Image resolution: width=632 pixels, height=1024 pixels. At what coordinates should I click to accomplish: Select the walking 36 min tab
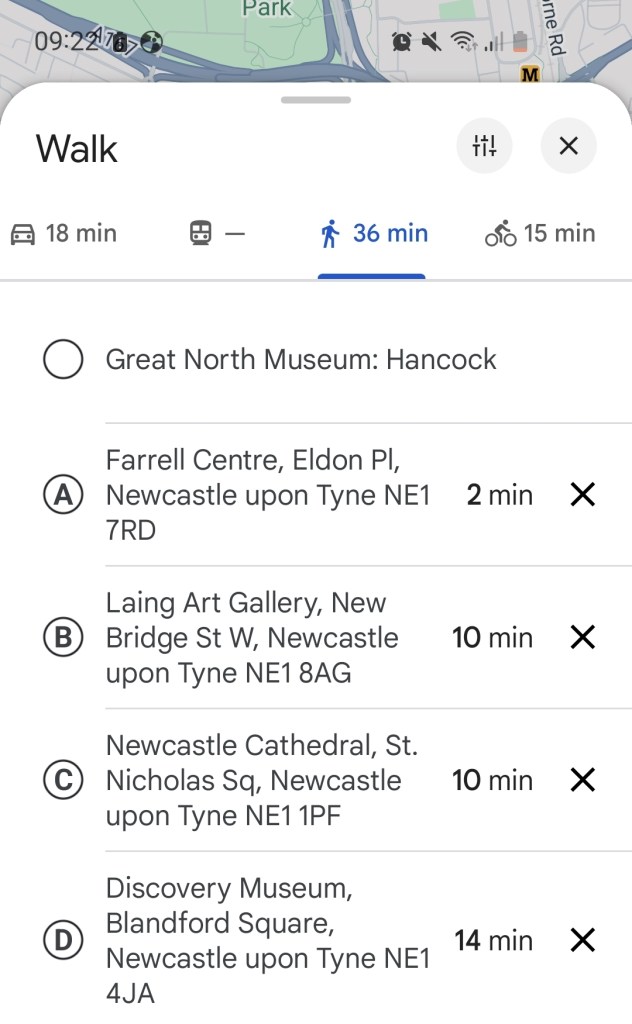tap(373, 234)
